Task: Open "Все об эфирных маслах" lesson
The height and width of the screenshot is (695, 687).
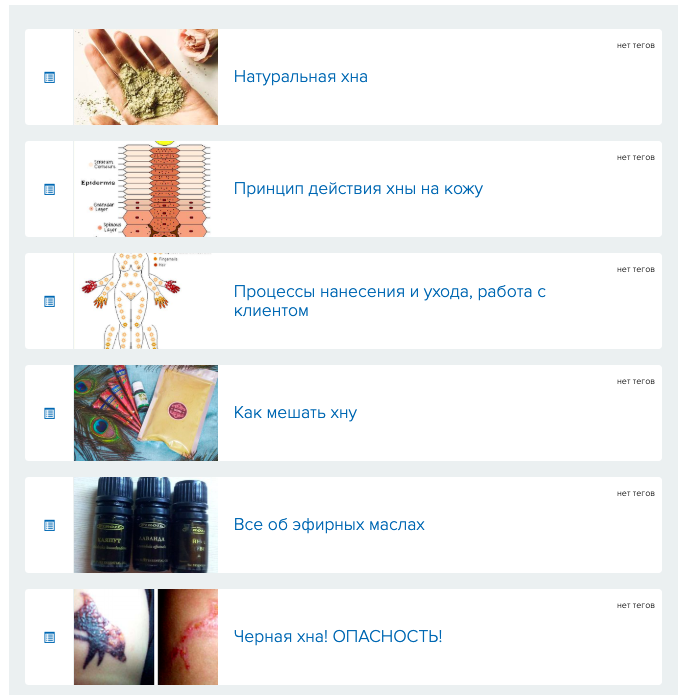Action: pyautogui.click(x=329, y=525)
